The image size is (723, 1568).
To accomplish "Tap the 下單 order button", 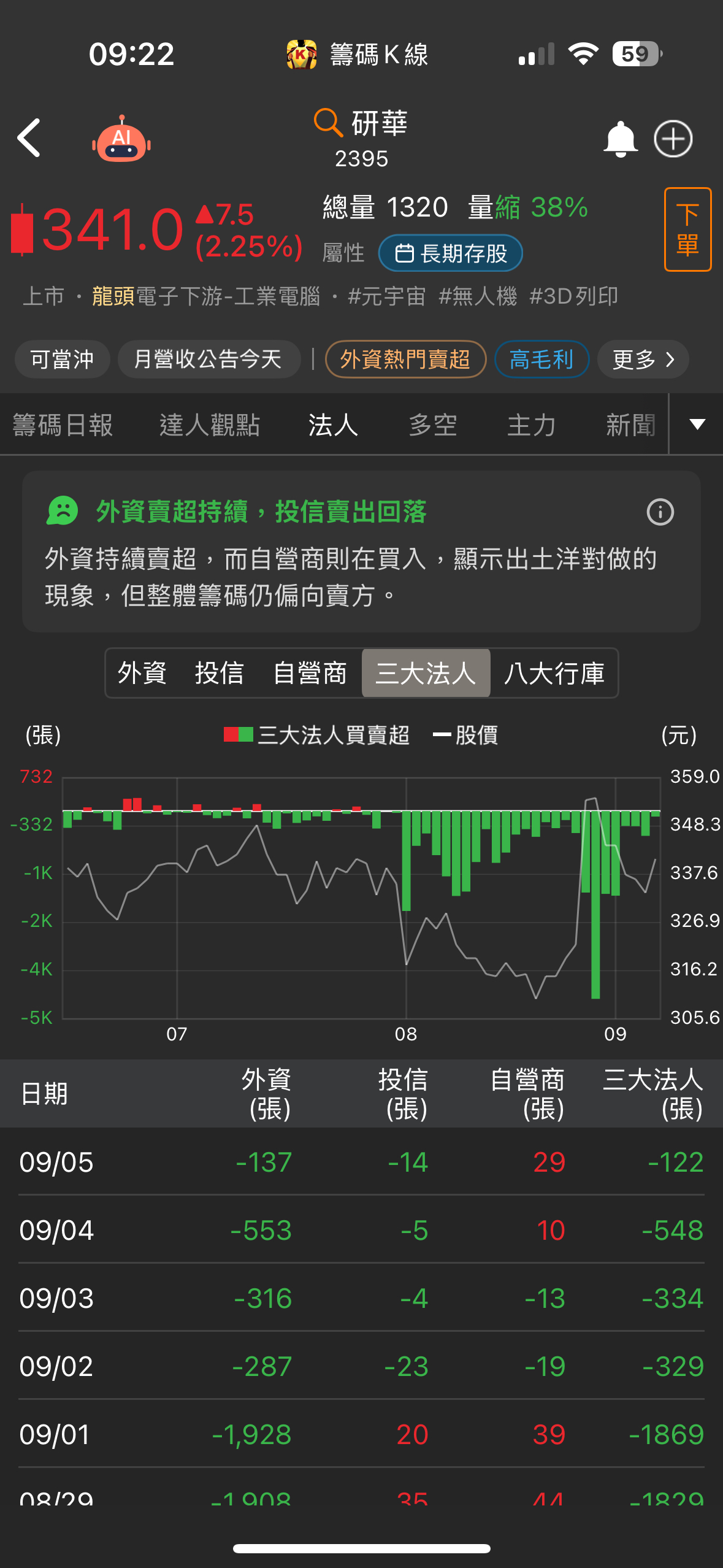I will click(x=687, y=229).
